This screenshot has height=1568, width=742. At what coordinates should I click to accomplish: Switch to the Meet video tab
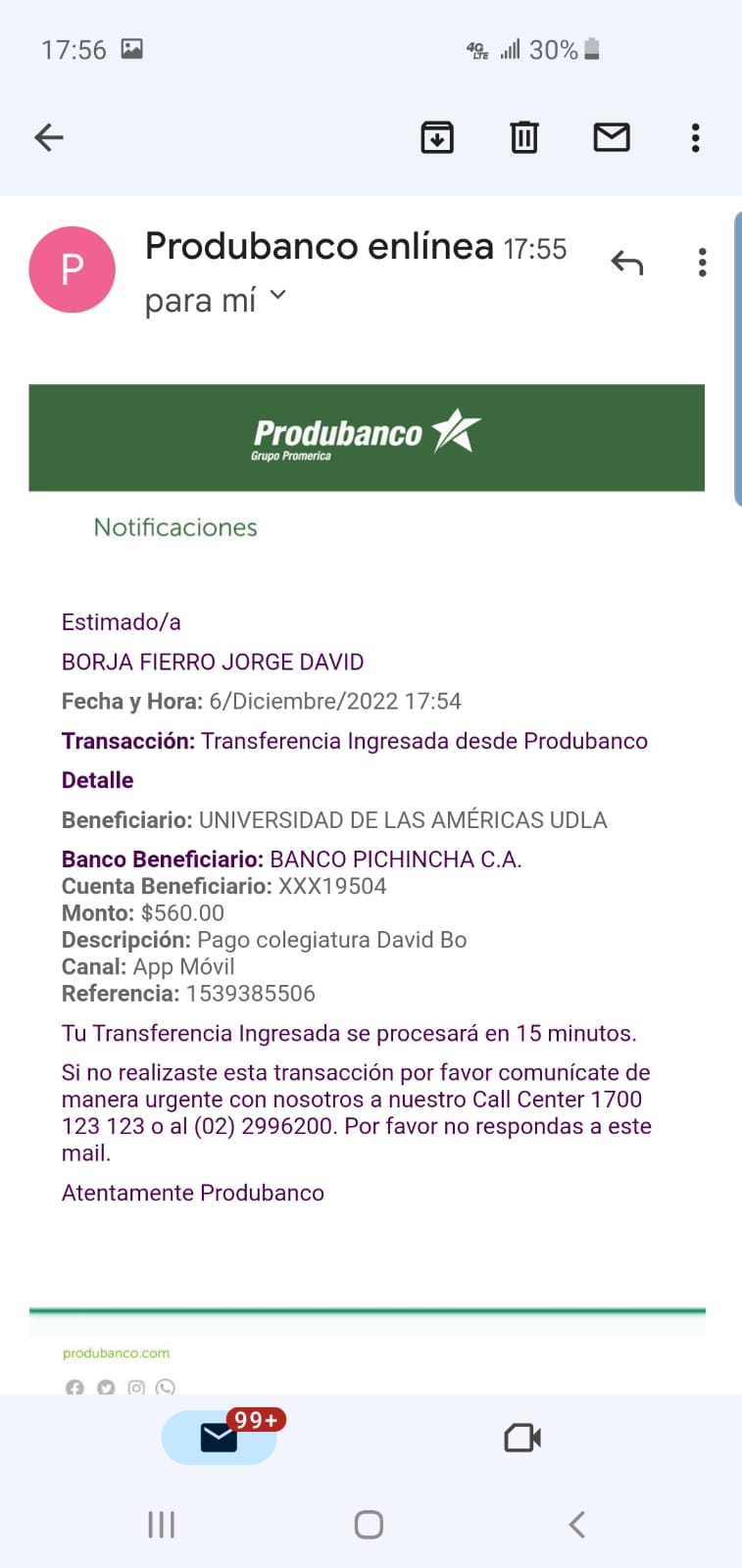point(522,1438)
